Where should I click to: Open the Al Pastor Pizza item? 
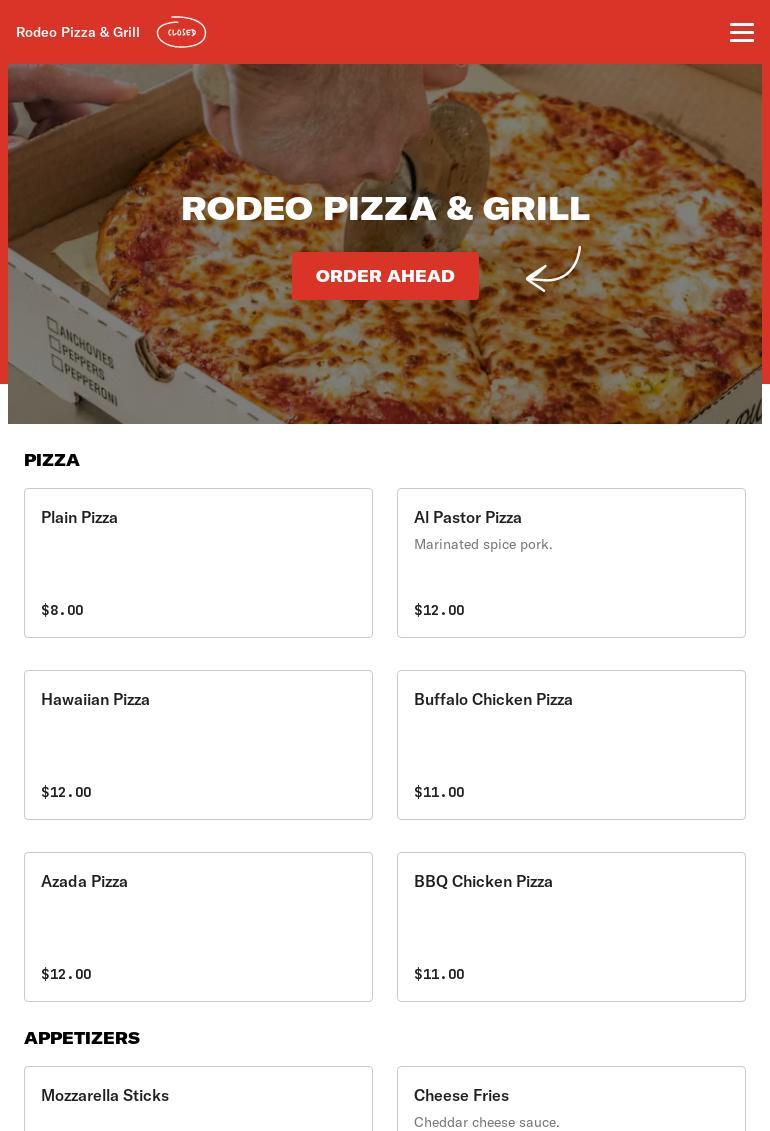[x=571, y=562]
